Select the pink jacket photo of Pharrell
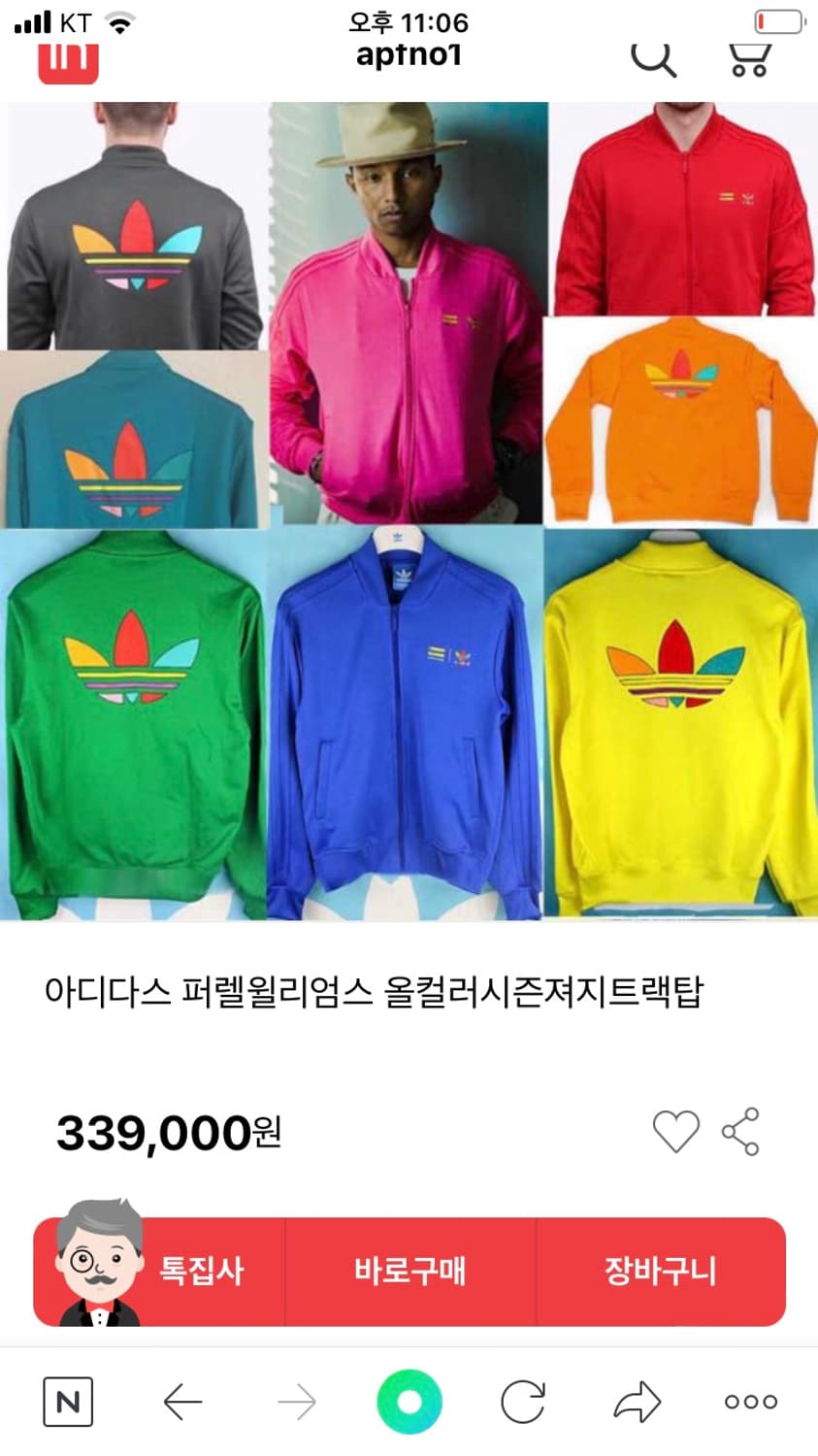The width and height of the screenshot is (818, 1456). pos(408,311)
